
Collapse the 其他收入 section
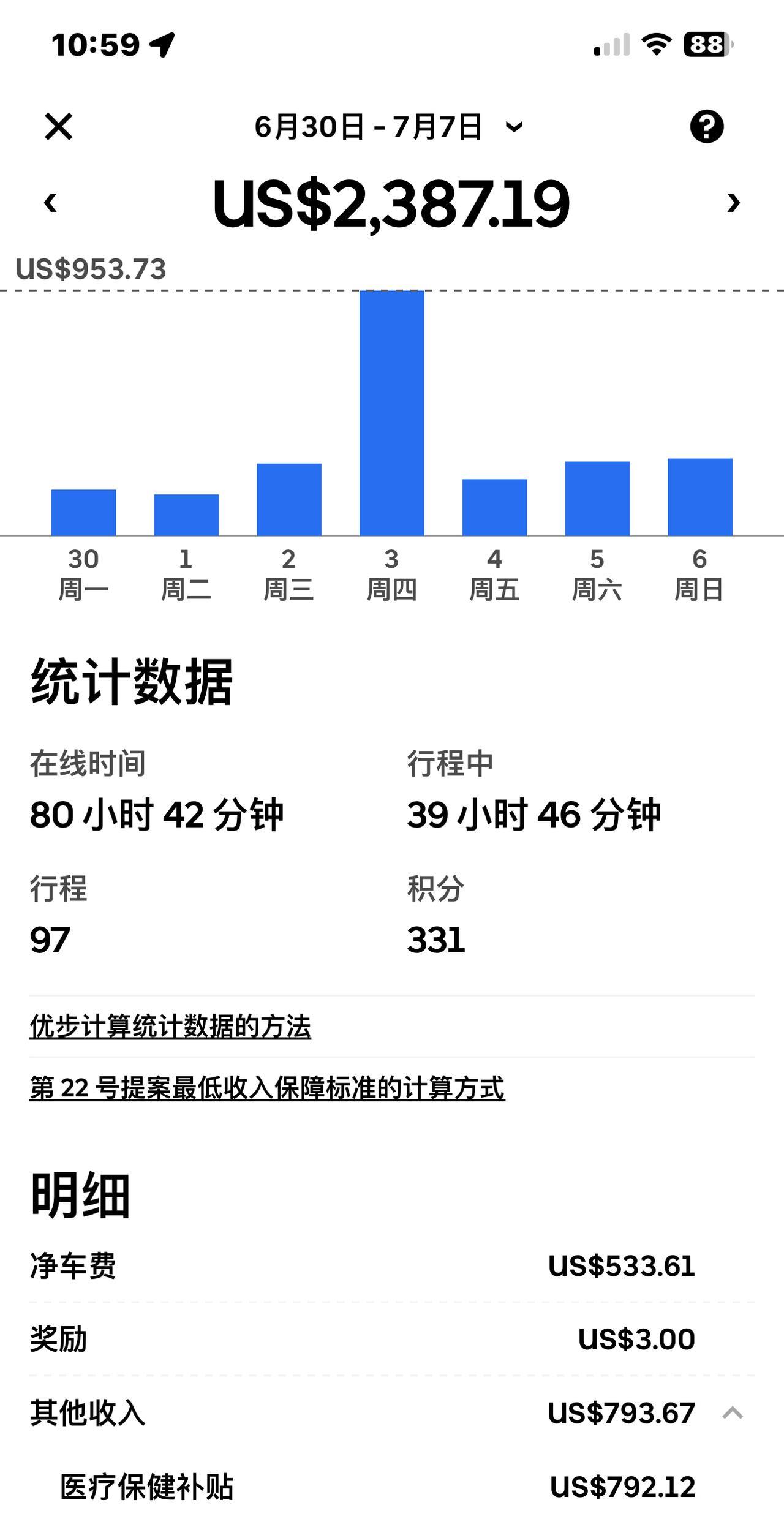(x=733, y=1413)
